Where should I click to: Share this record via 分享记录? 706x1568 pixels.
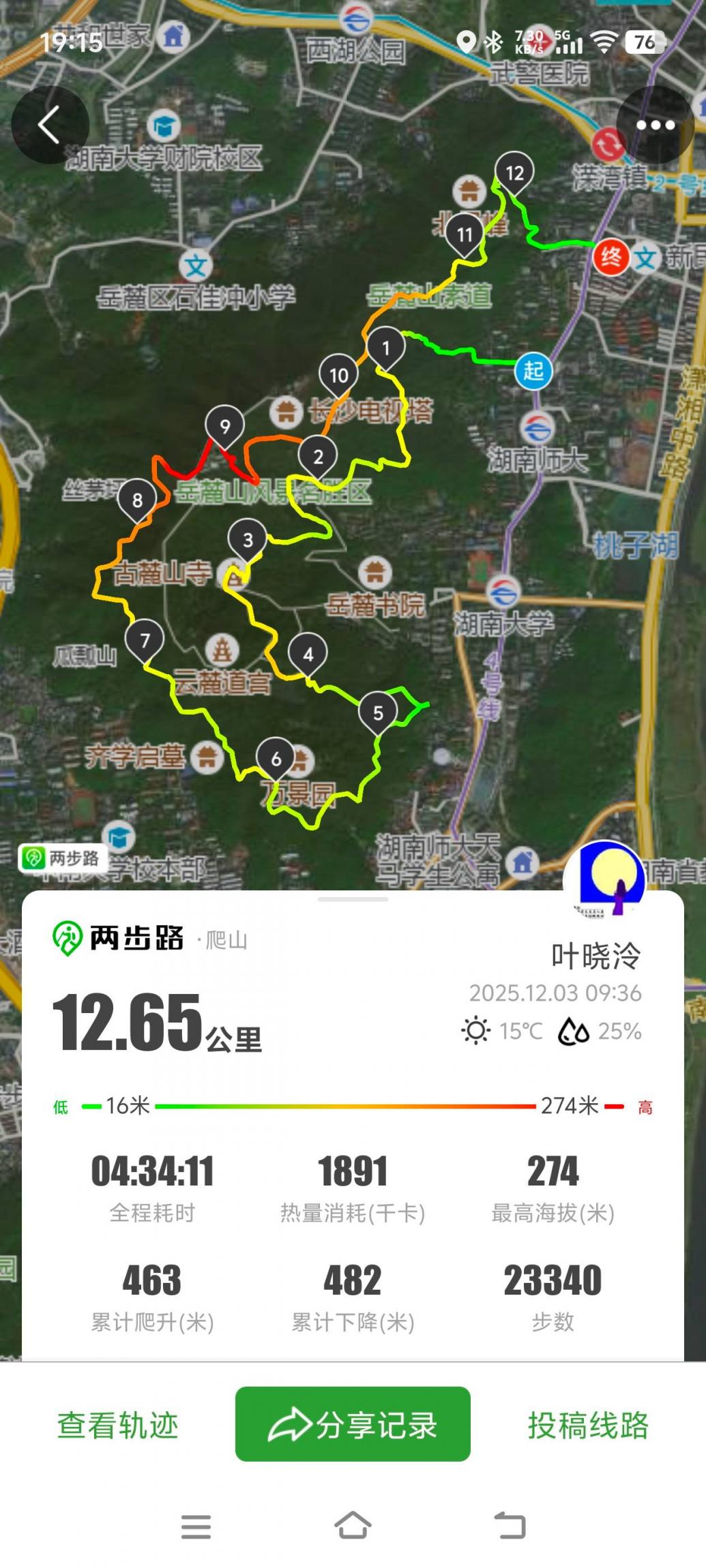(x=353, y=1424)
